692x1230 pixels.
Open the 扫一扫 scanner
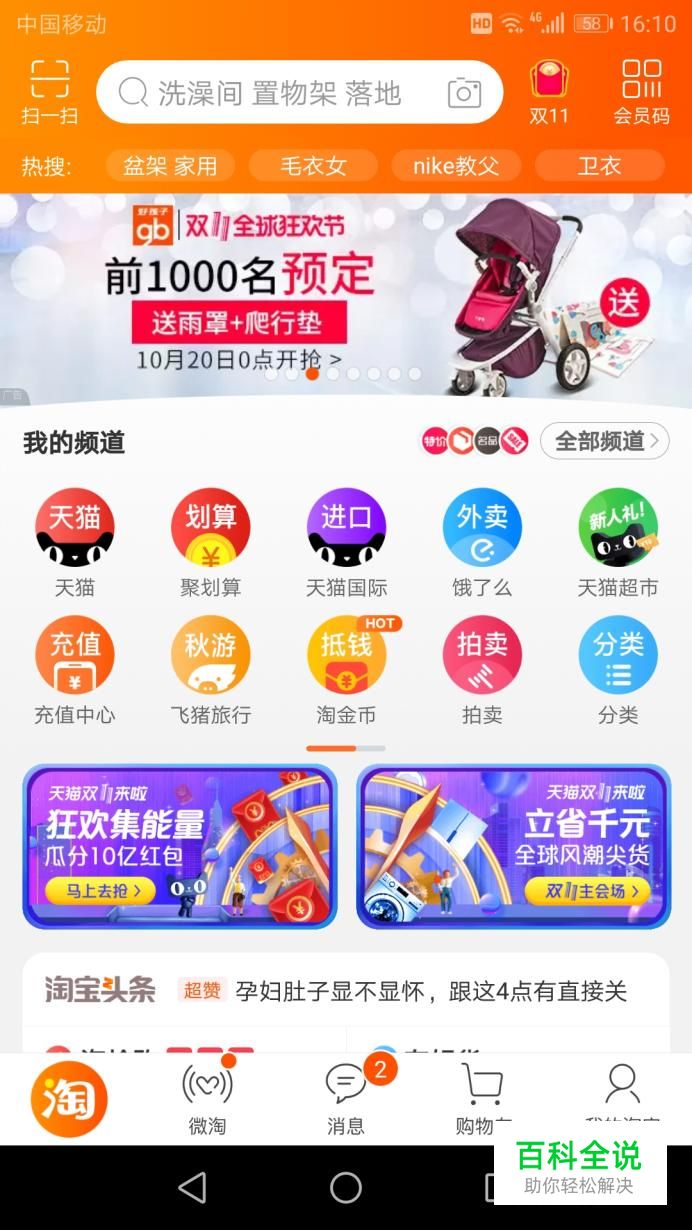[x=49, y=92]
